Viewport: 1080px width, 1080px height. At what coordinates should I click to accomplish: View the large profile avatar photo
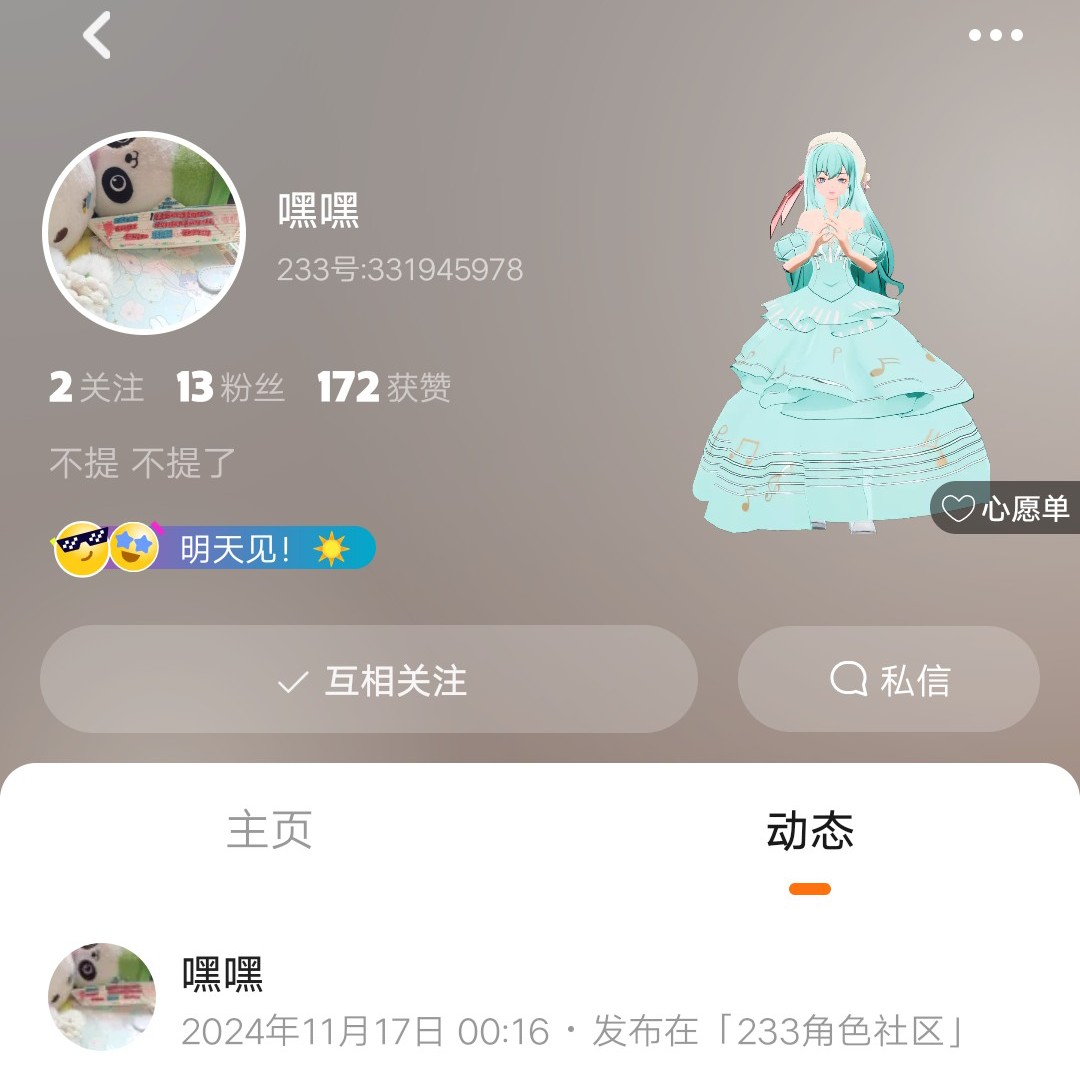click(x=143, y=232)
